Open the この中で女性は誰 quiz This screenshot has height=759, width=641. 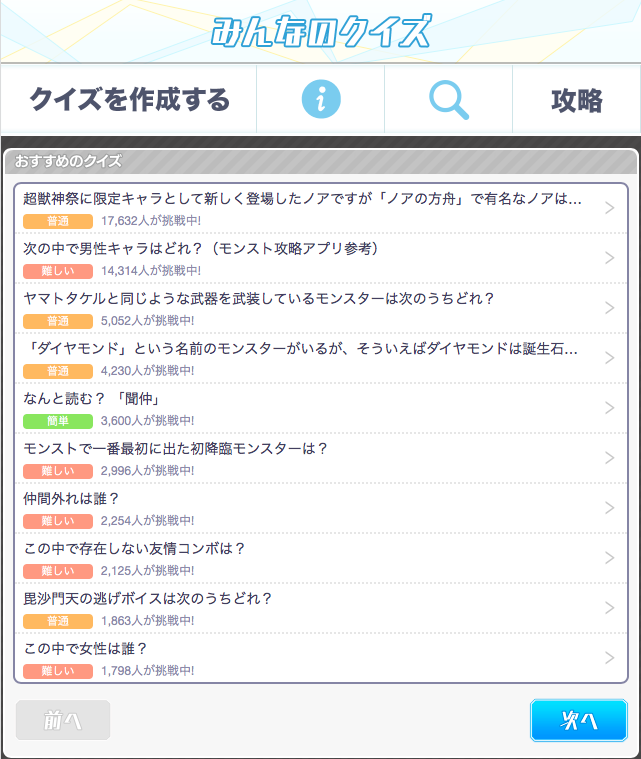point(320,658)
